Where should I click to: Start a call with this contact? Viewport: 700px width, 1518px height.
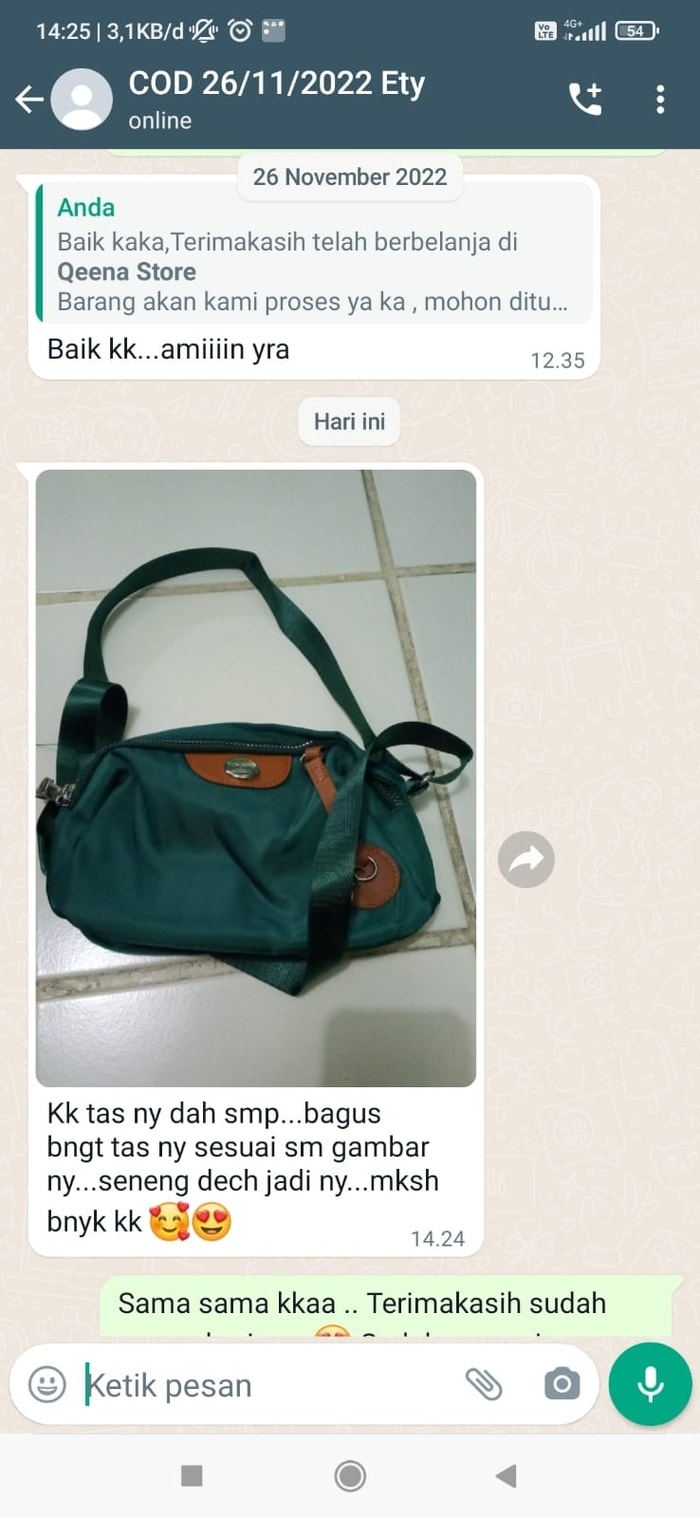[x=585, y=99]
